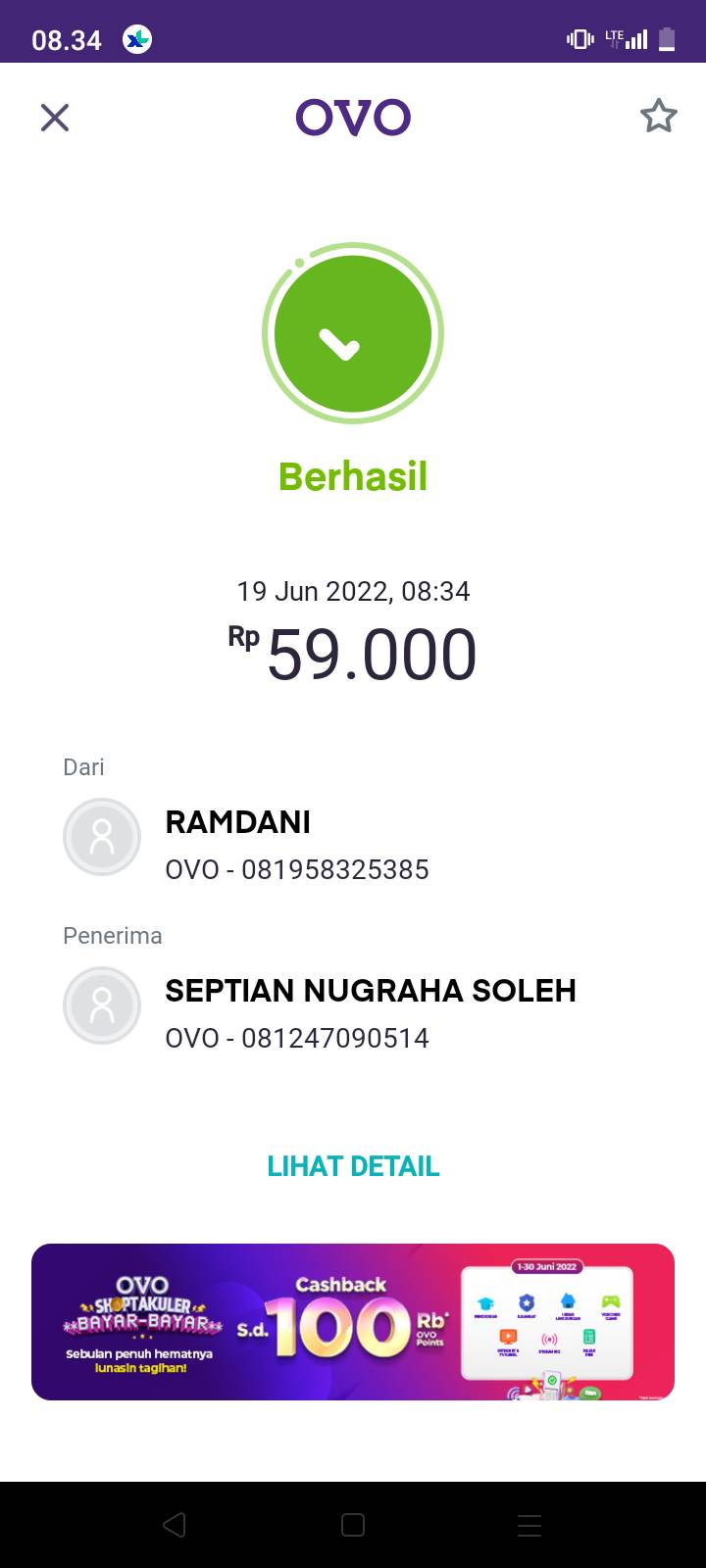
Task: Mark this transaction as favorite with star
Action: pyautogui.click(x=658, y=117)
